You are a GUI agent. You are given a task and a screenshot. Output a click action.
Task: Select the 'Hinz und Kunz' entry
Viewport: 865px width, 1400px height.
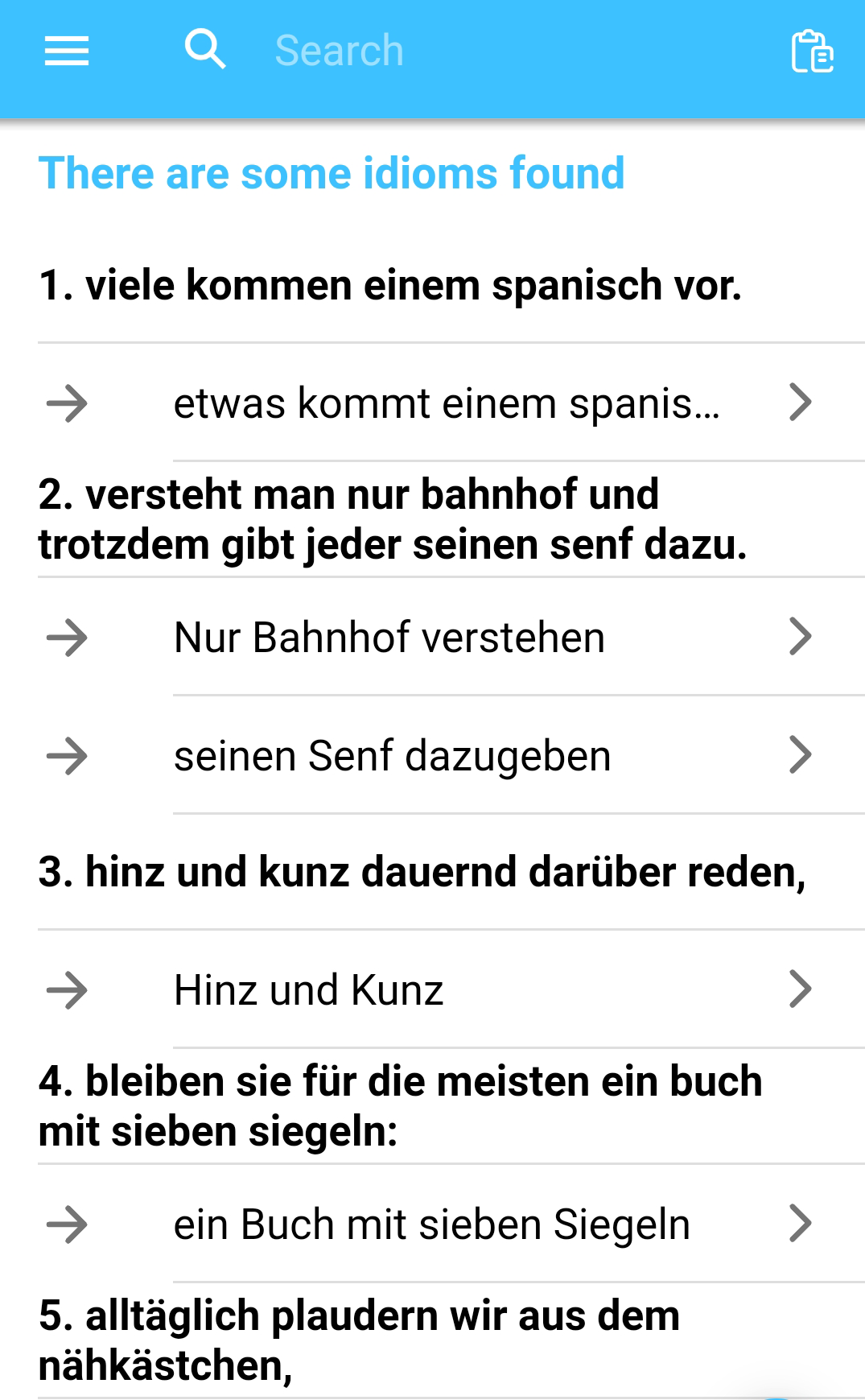(x=447, y=989)
